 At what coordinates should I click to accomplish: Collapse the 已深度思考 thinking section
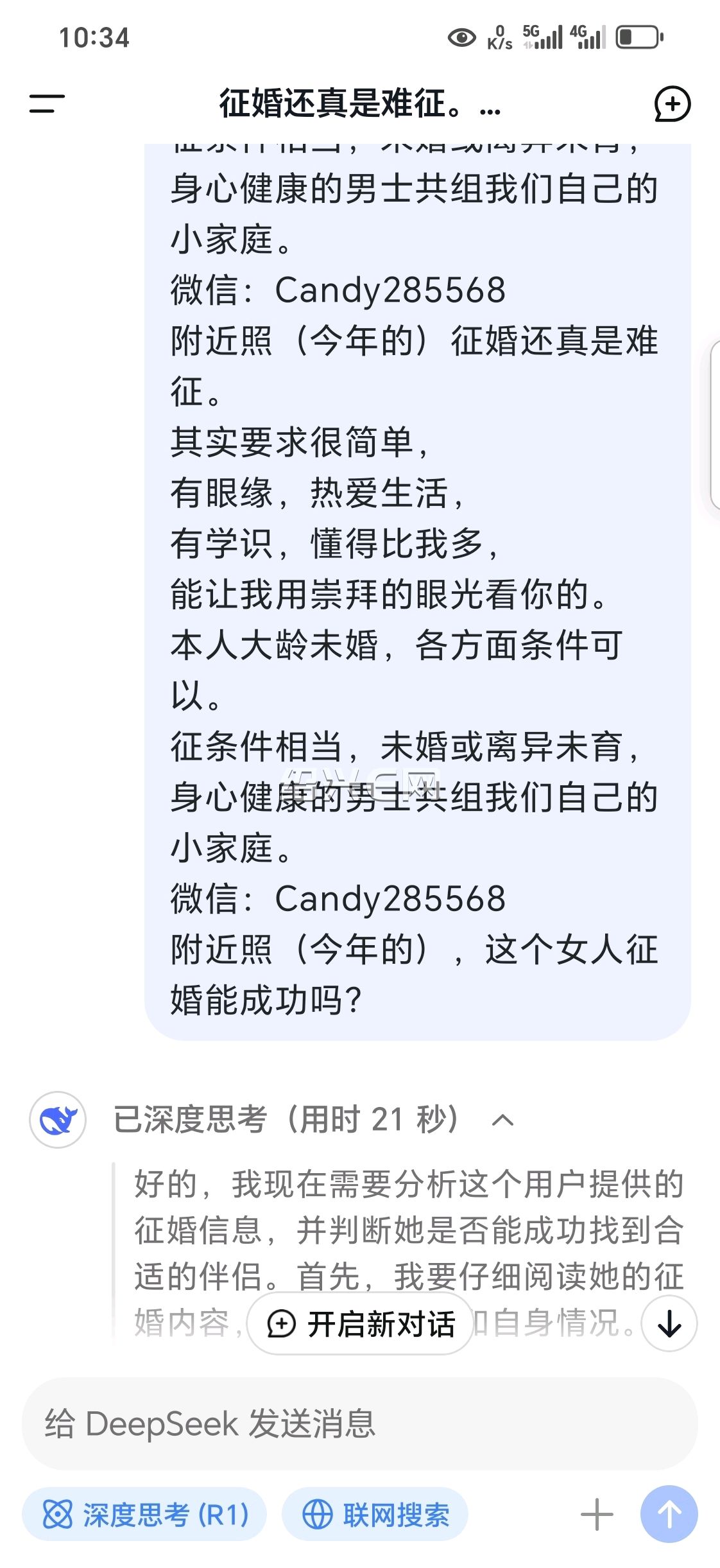click(x=502, y=1120)
